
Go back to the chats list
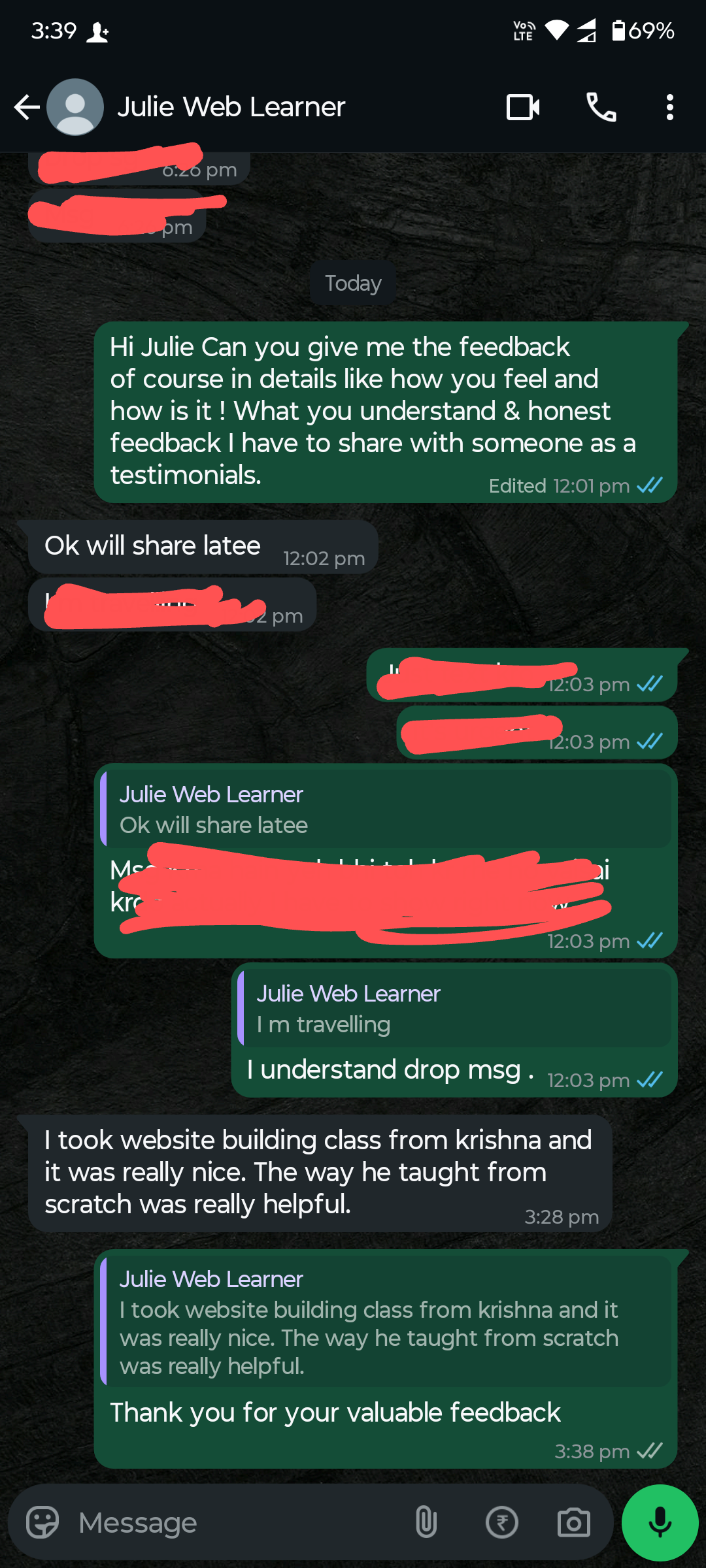tap(26, 107)
